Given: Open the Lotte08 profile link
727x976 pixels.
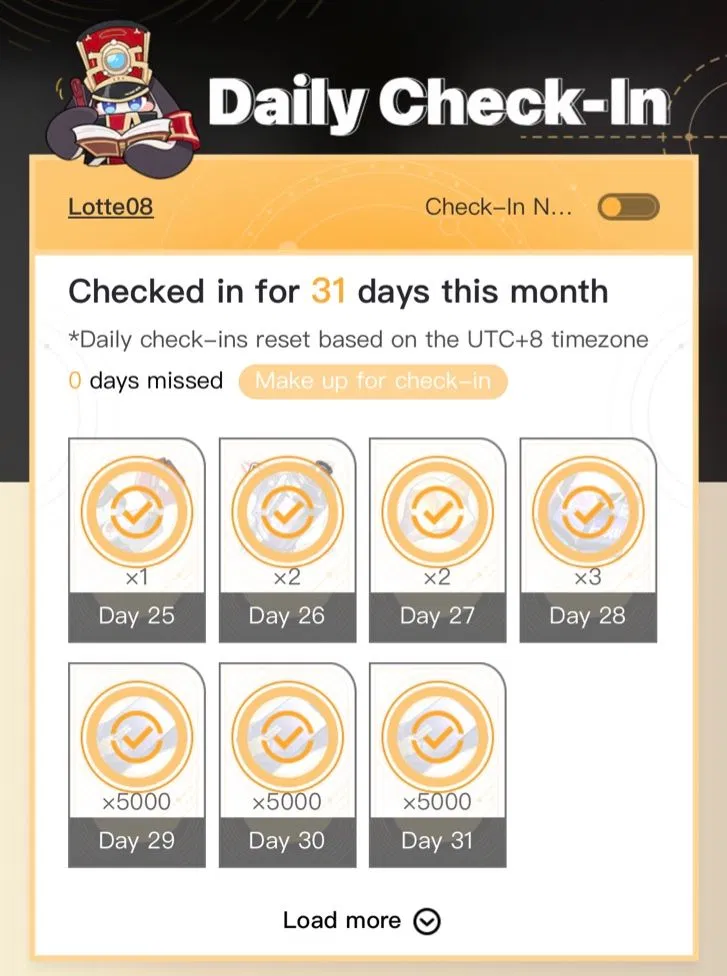Looking at the screenshot, I should (x=110, y=206).
